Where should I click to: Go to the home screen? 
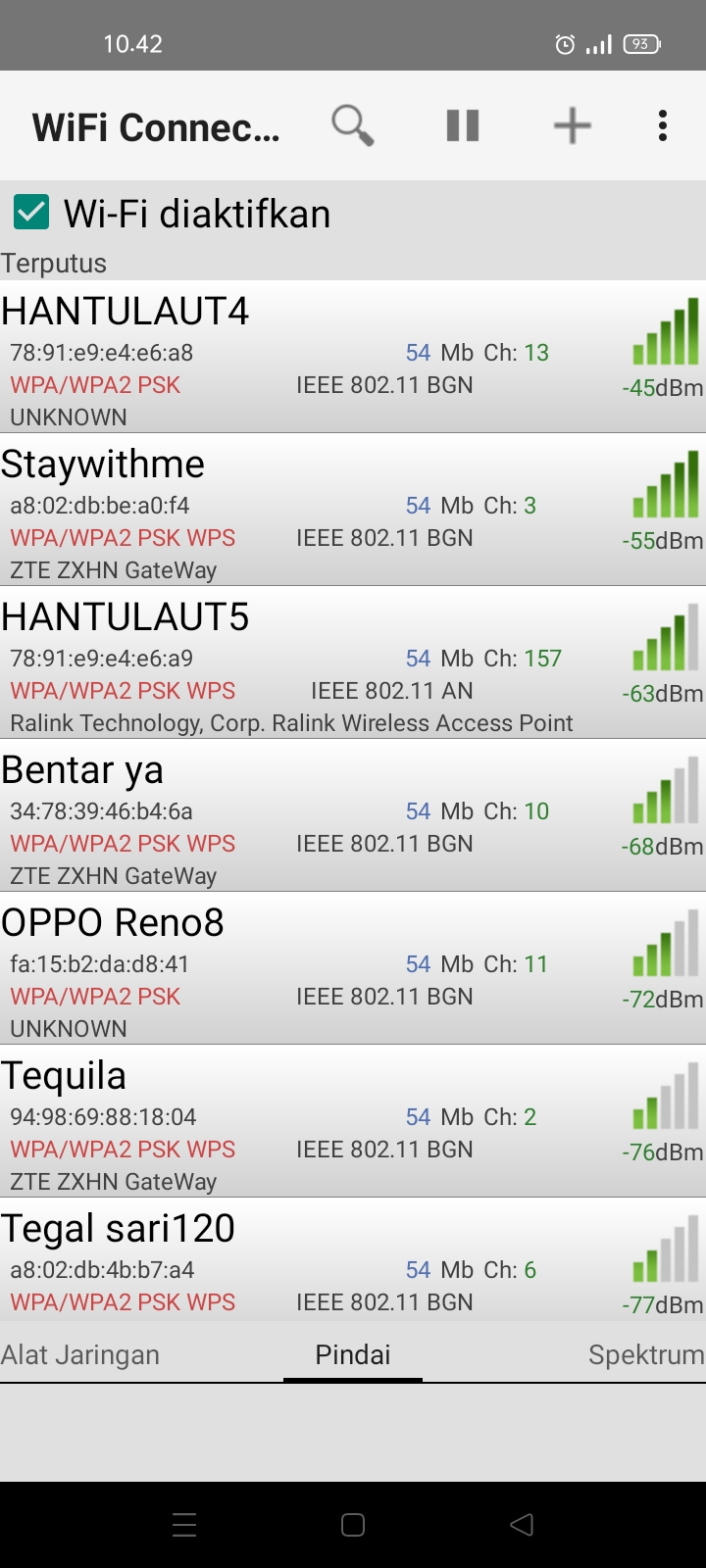pos(353,1524)
